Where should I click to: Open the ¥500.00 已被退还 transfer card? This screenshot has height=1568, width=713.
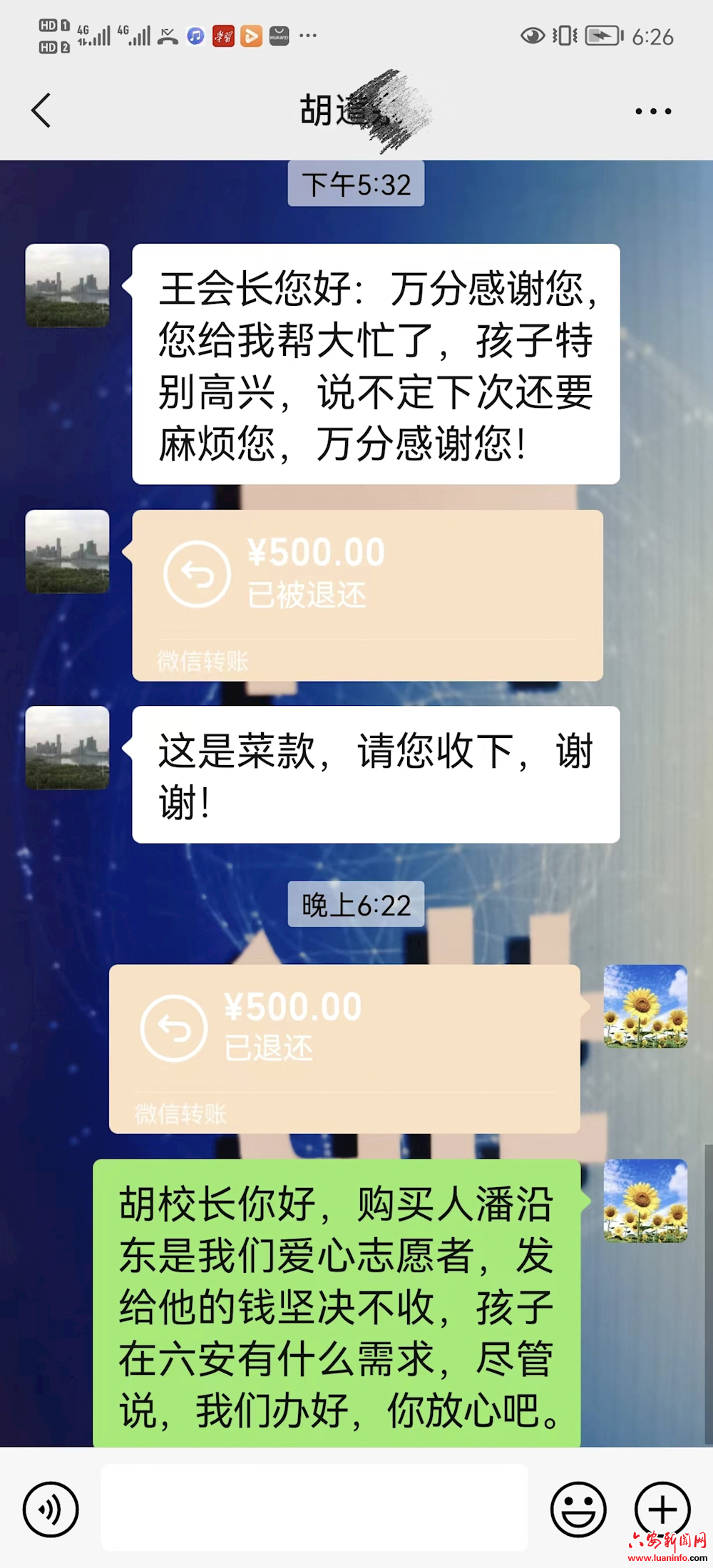click(x=367, y=595)
